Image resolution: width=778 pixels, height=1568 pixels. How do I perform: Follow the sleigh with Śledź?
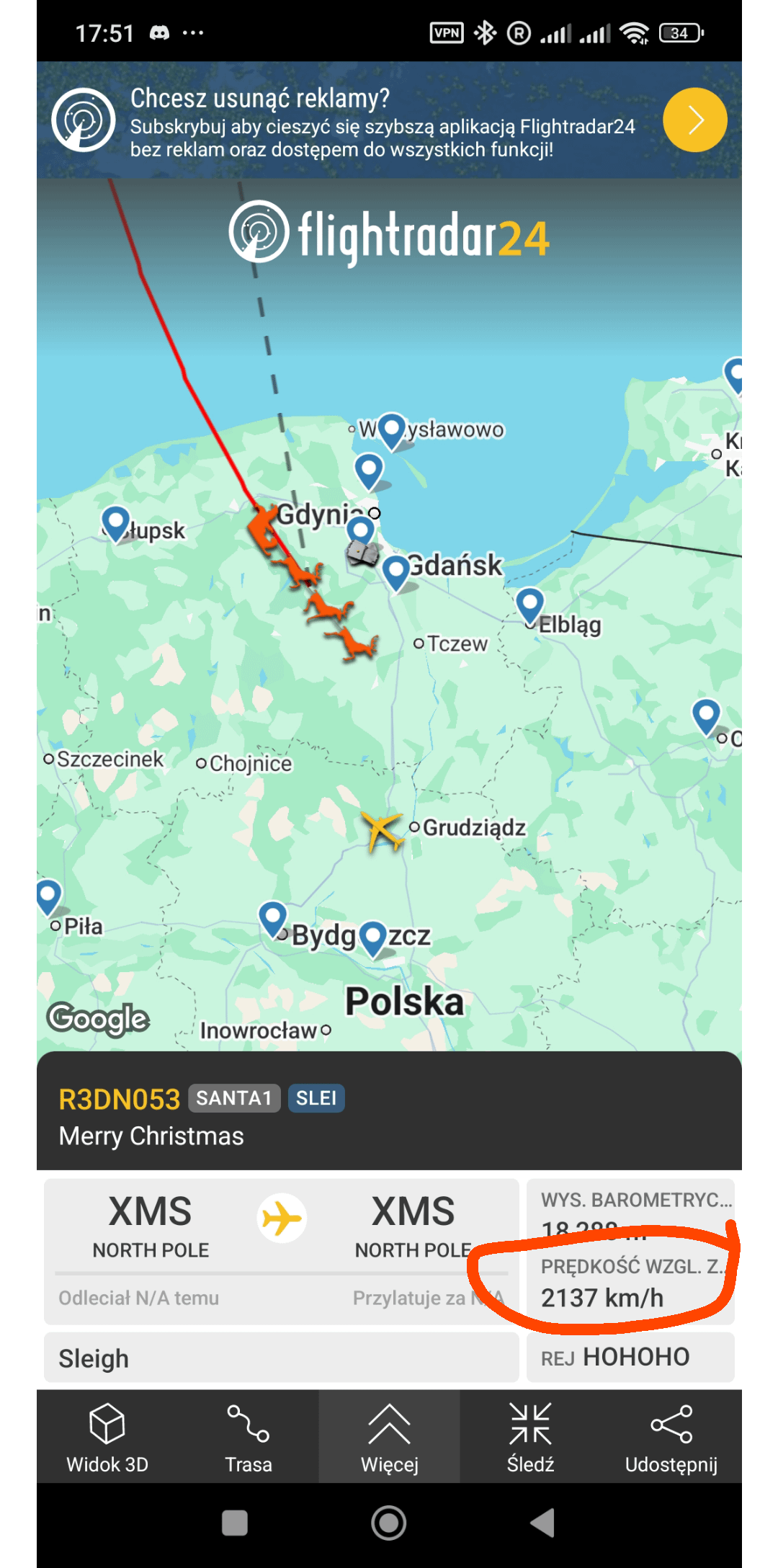pyautogui.click(x=530, y=1437)
